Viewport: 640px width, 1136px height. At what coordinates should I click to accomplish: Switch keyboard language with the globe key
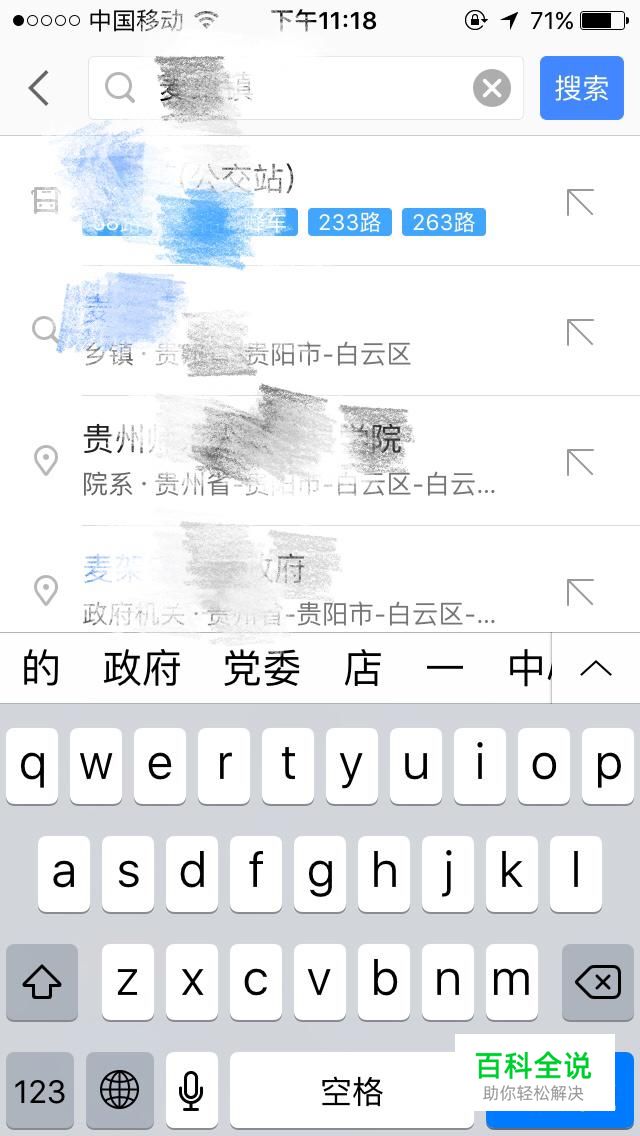pos(120,1090)
